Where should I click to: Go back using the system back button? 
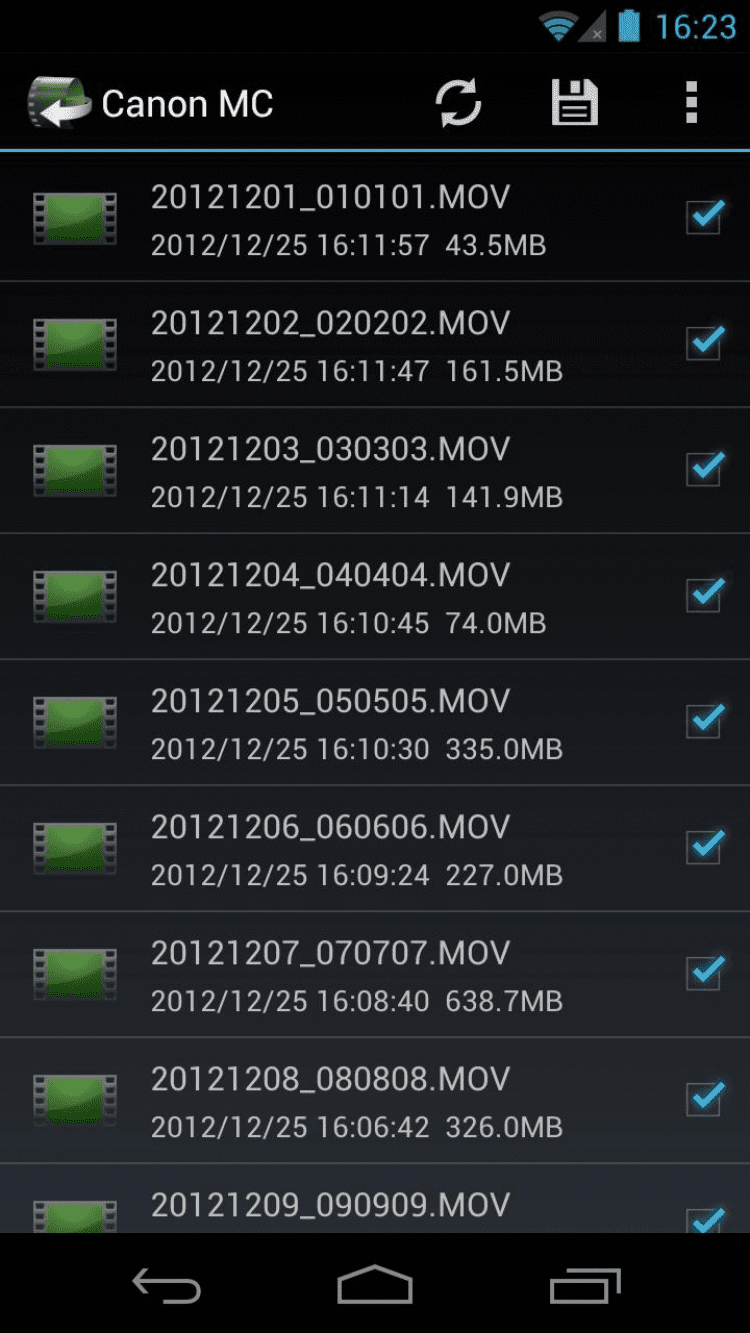click(167, 1286)
